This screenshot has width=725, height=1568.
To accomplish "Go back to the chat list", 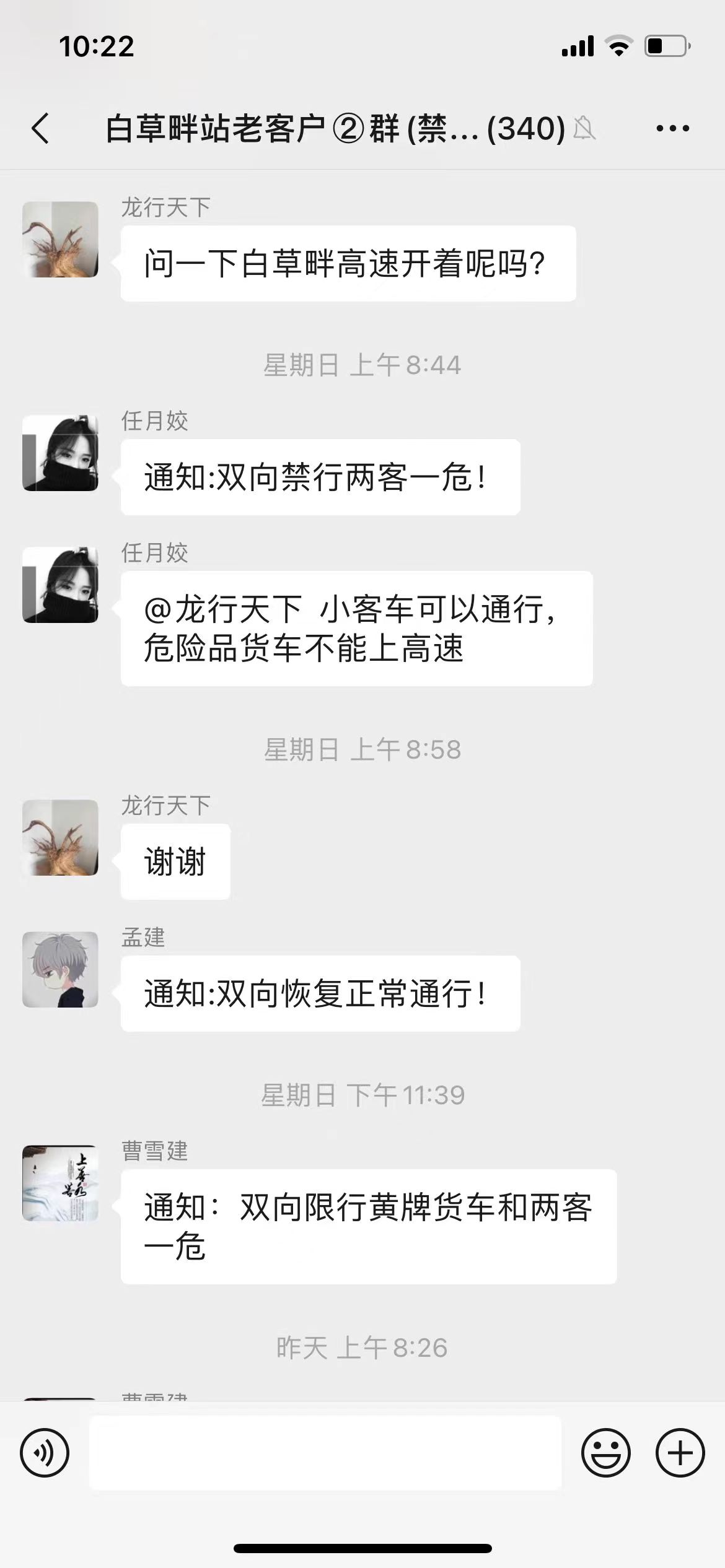I will 40,129.
